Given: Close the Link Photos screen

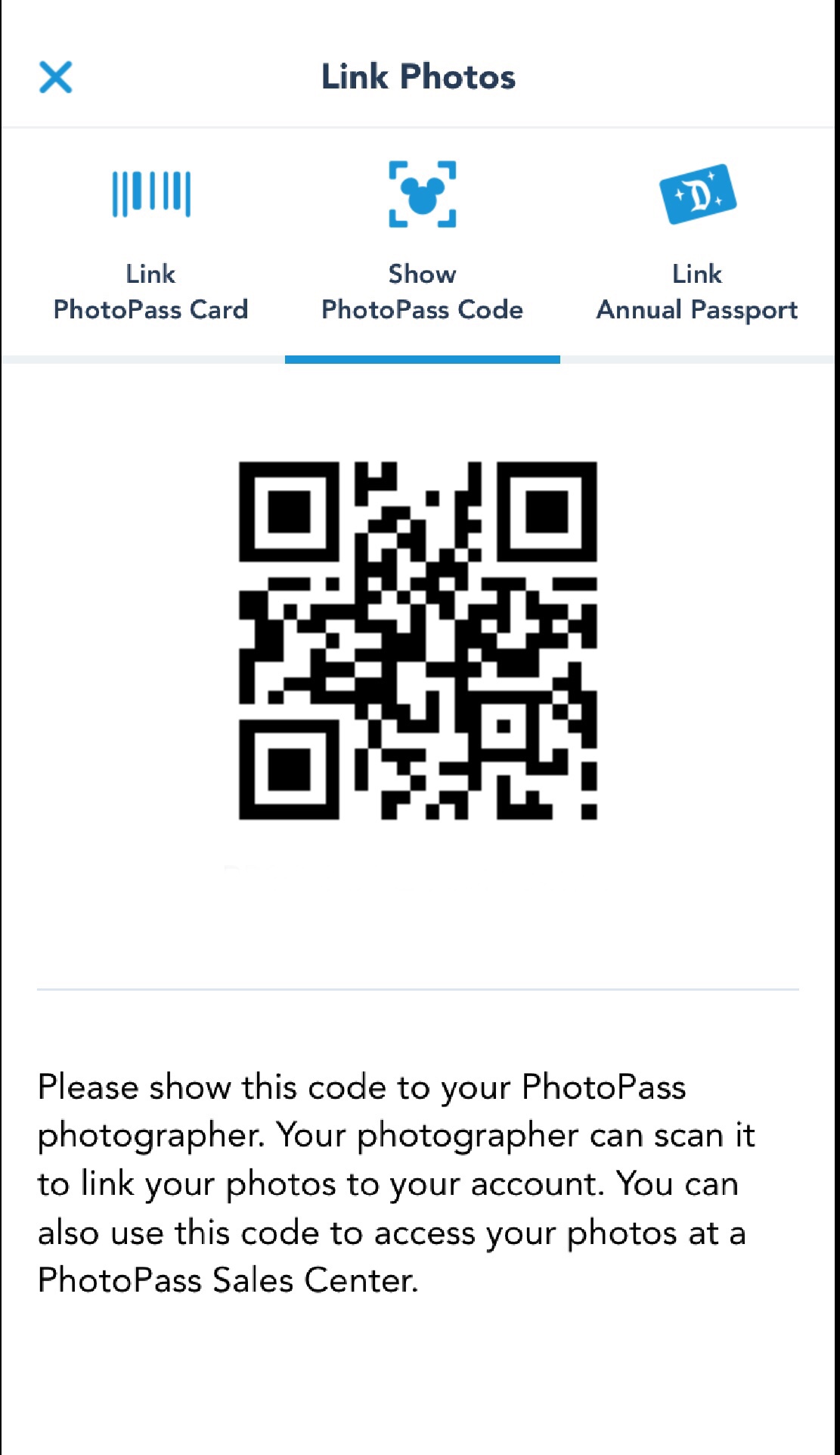Looking at the screenshot, I should (55, 77).
